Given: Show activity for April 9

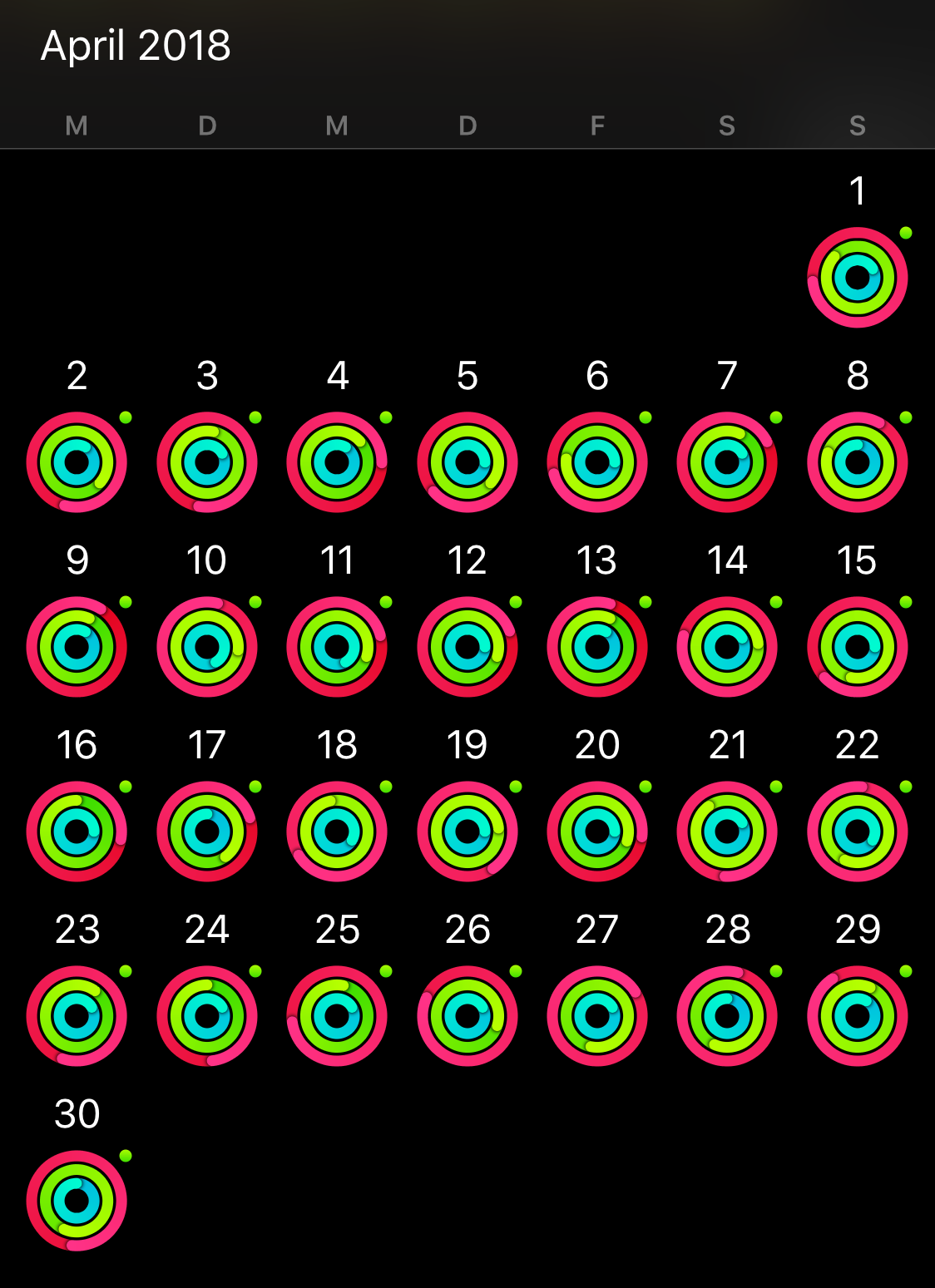Looking at the screenshot, I should point(77,647).
